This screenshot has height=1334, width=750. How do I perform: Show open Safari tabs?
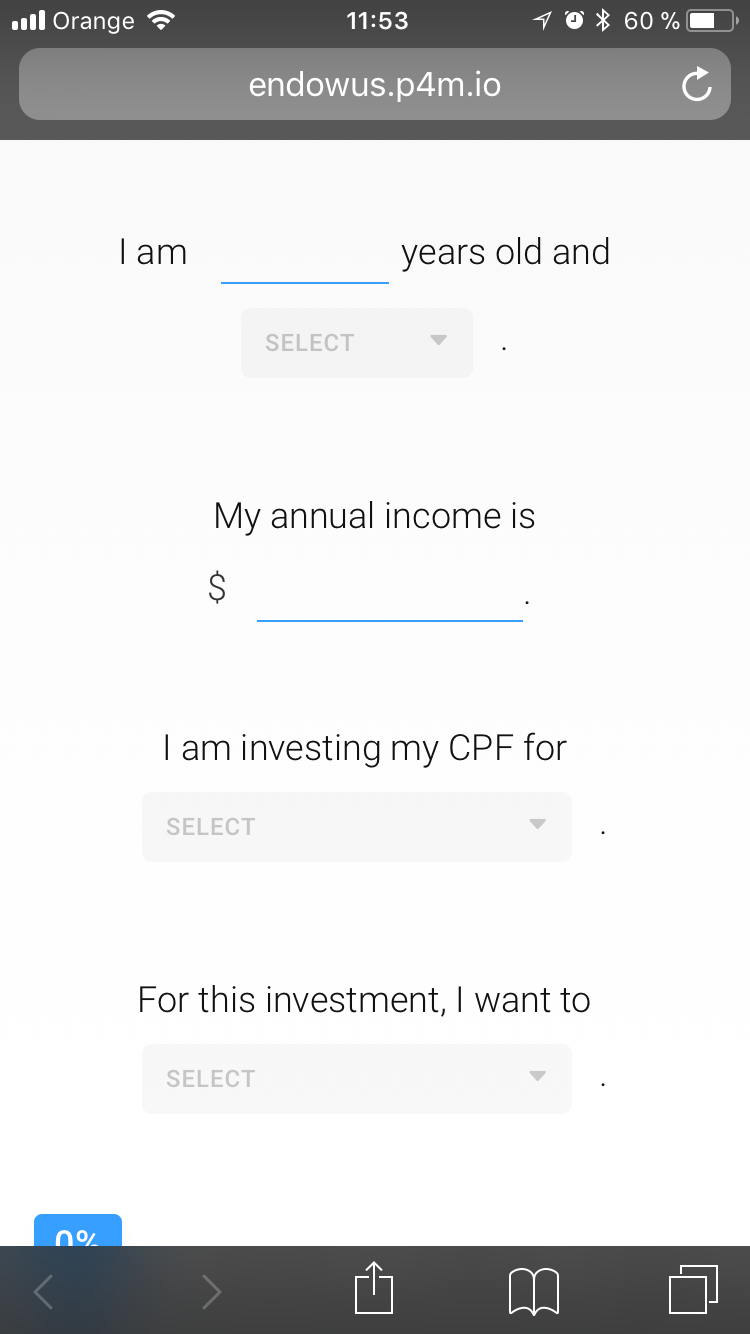coord(692,1290)
